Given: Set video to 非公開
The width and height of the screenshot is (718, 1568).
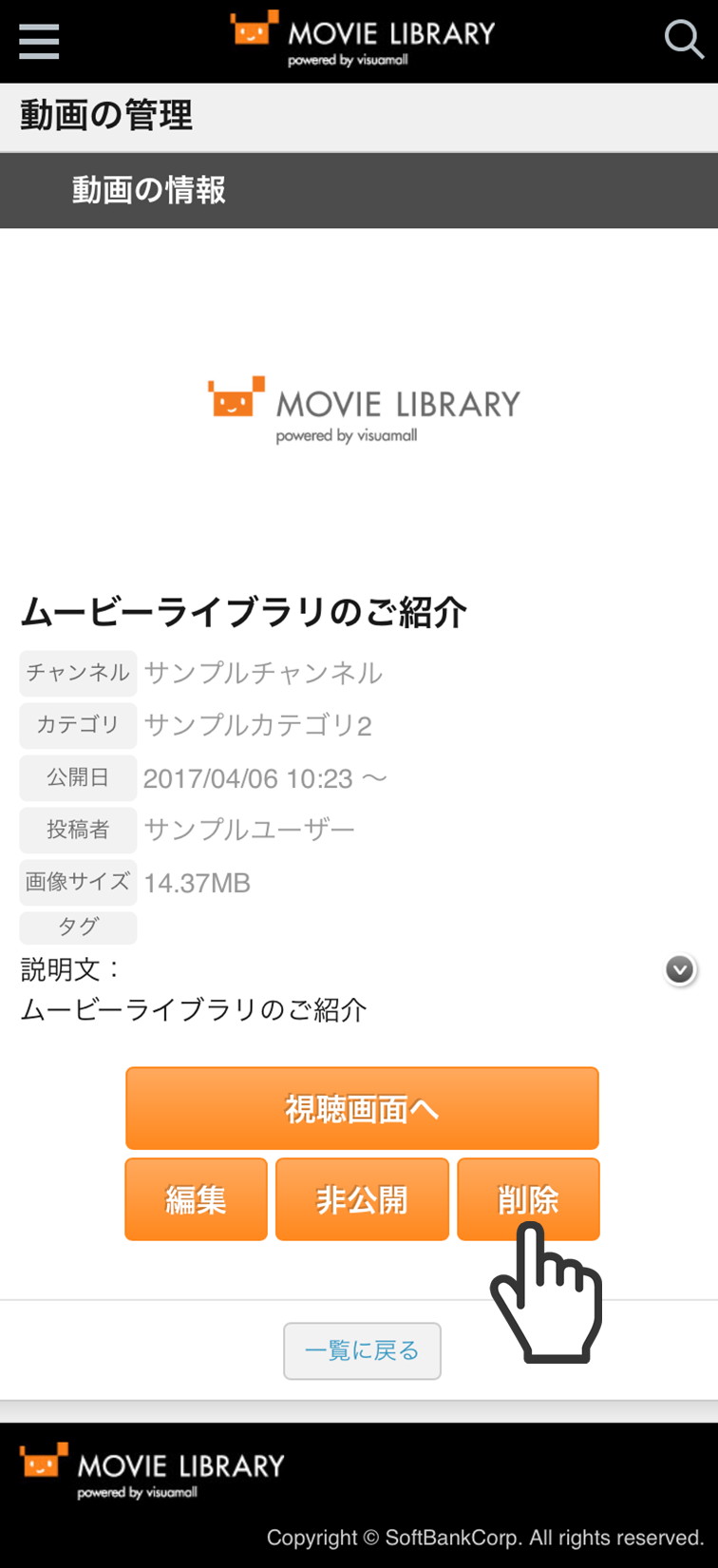Looking at the screenshot, I should (362, 1199).
